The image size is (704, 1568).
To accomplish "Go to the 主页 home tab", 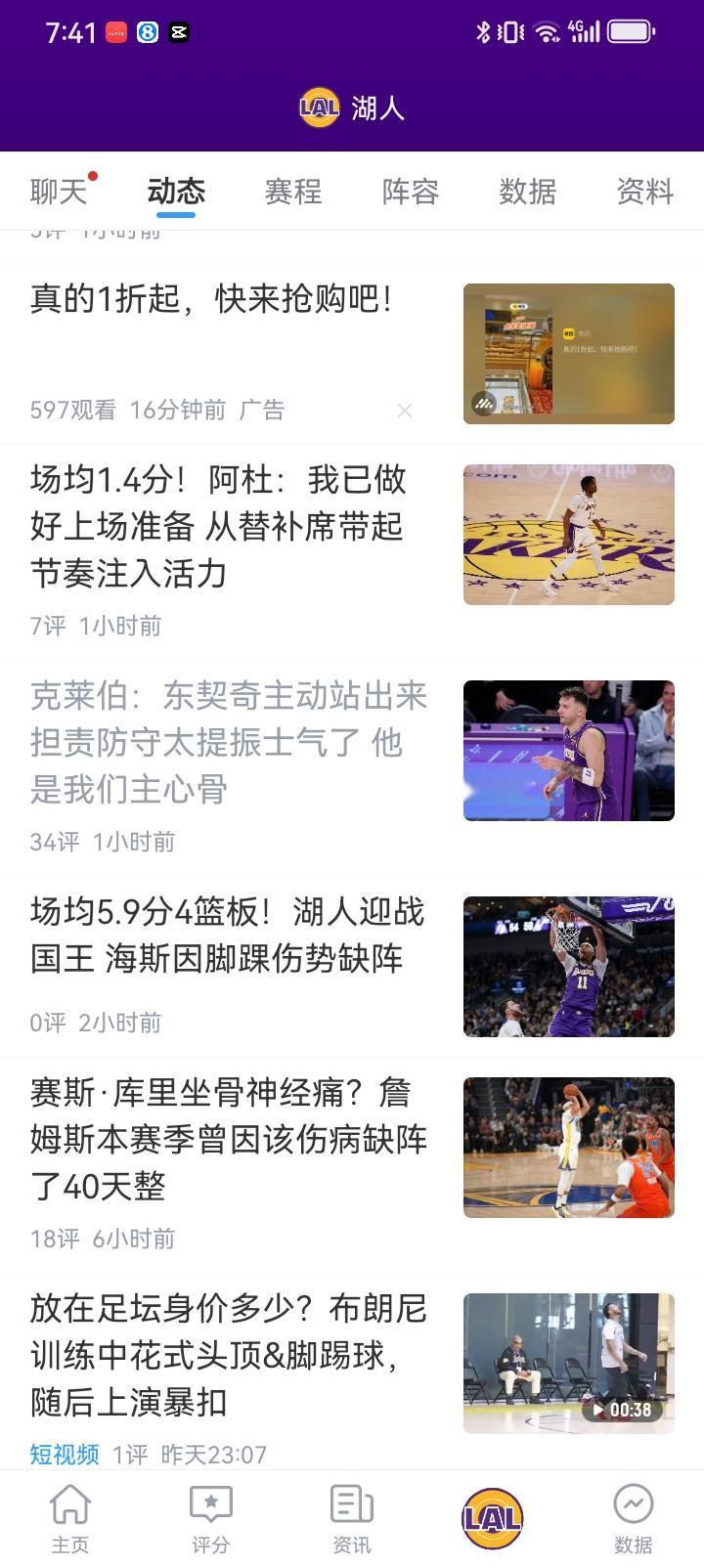I will pyautogui.click(x=70, y=1518).
